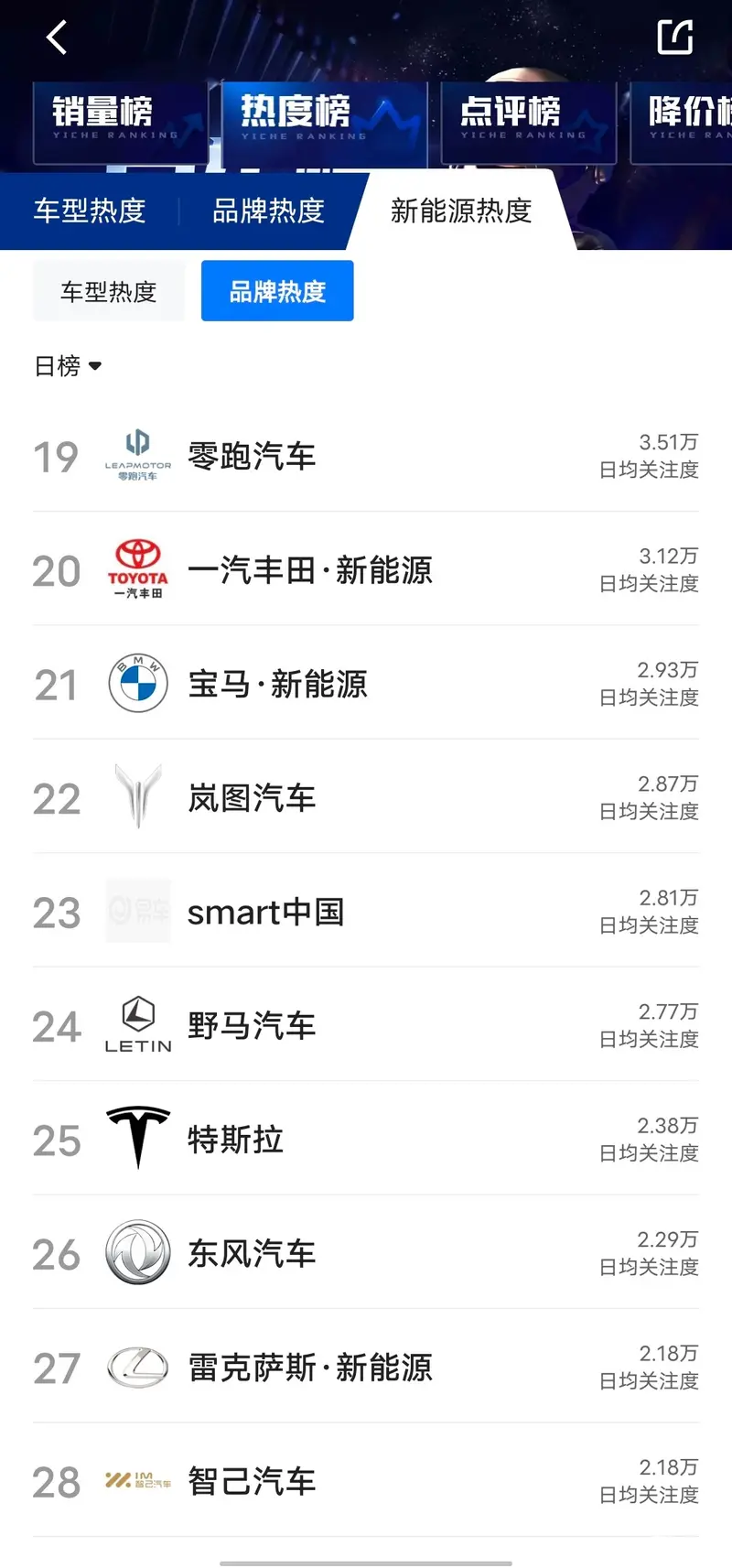Go back using the top arrow
Image resolution: width=732 pixels, height=1568 pixels.
(x=57, y=38)
